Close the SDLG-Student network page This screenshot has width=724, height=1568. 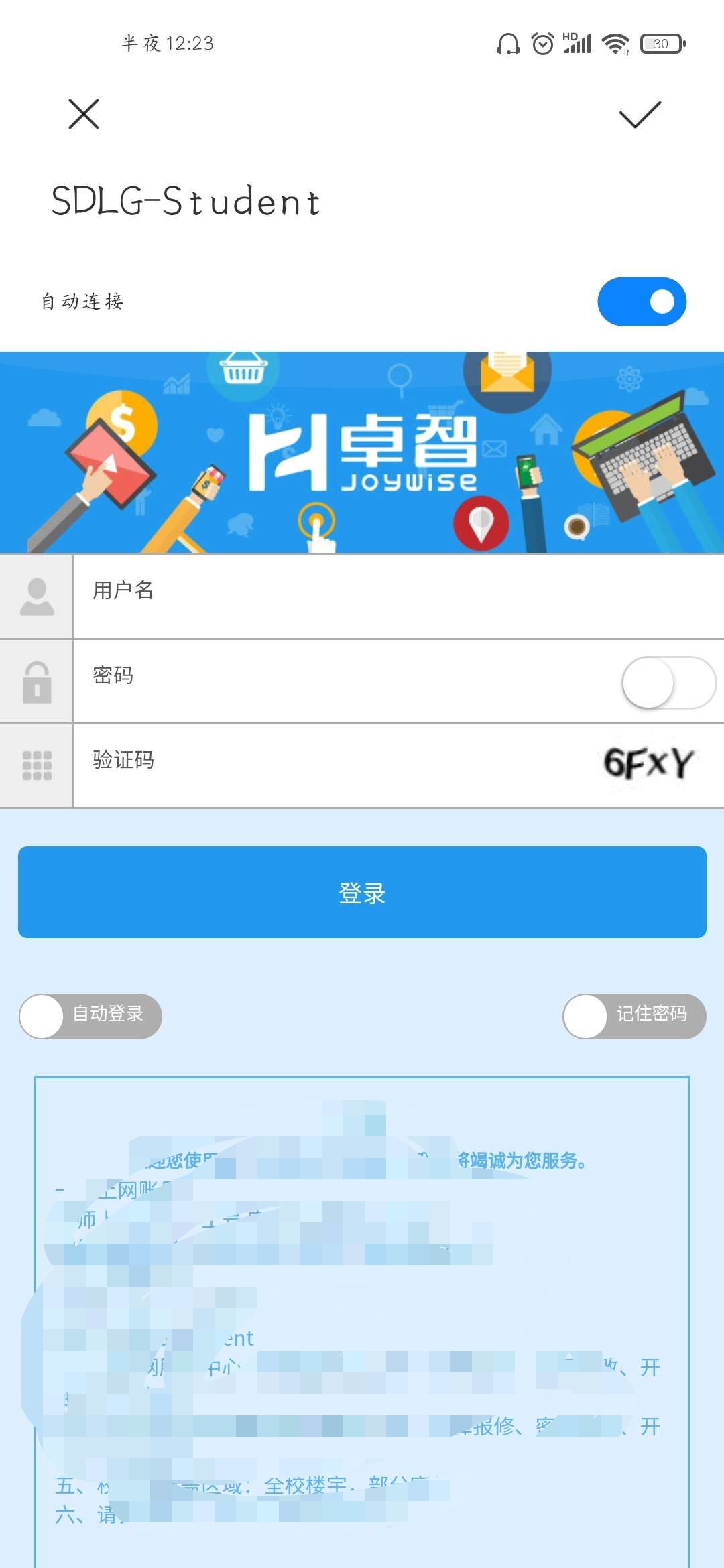pyautogui.click(x=84, y=114)
